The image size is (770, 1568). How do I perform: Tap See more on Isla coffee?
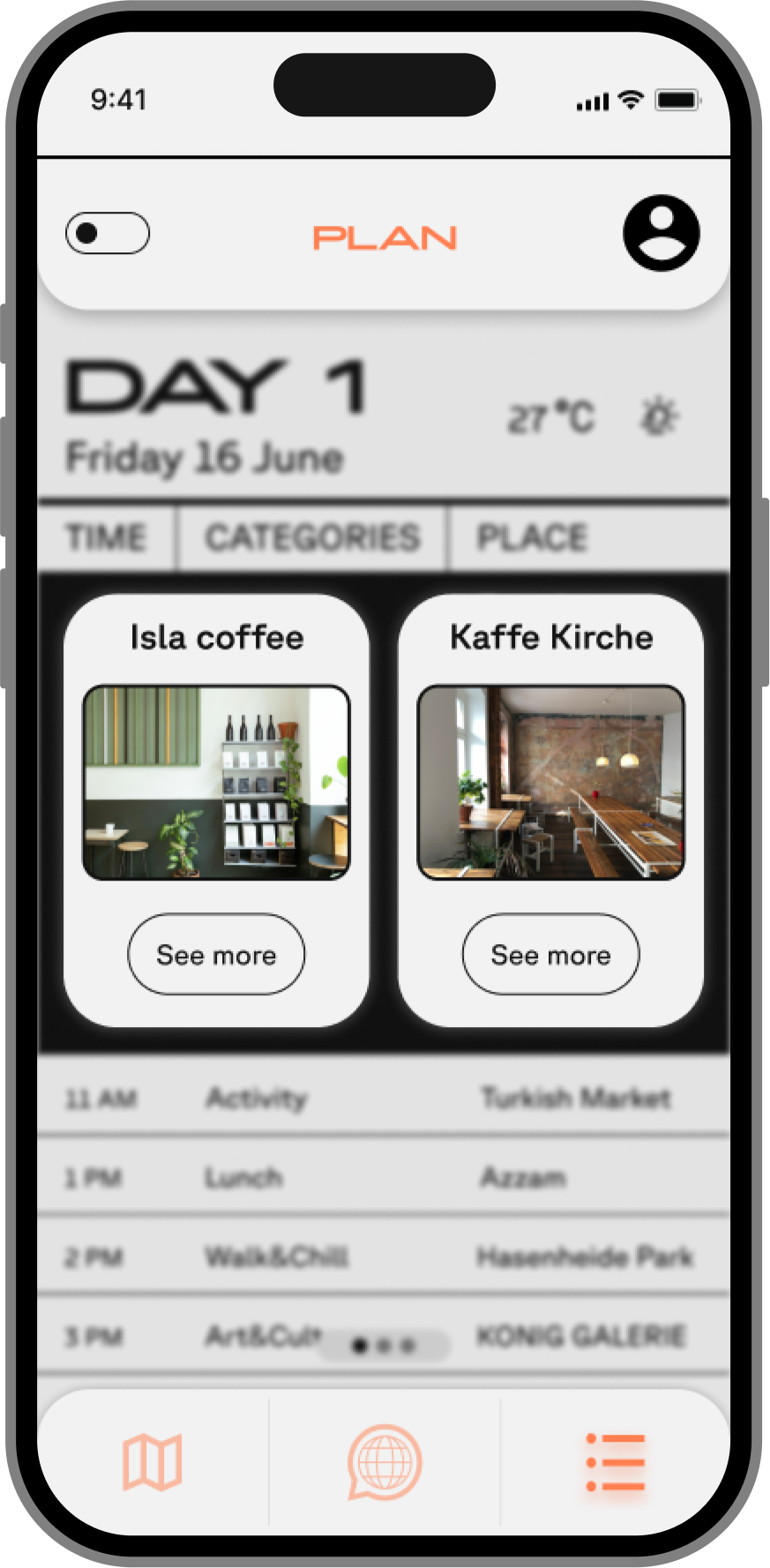coord(216,954)
